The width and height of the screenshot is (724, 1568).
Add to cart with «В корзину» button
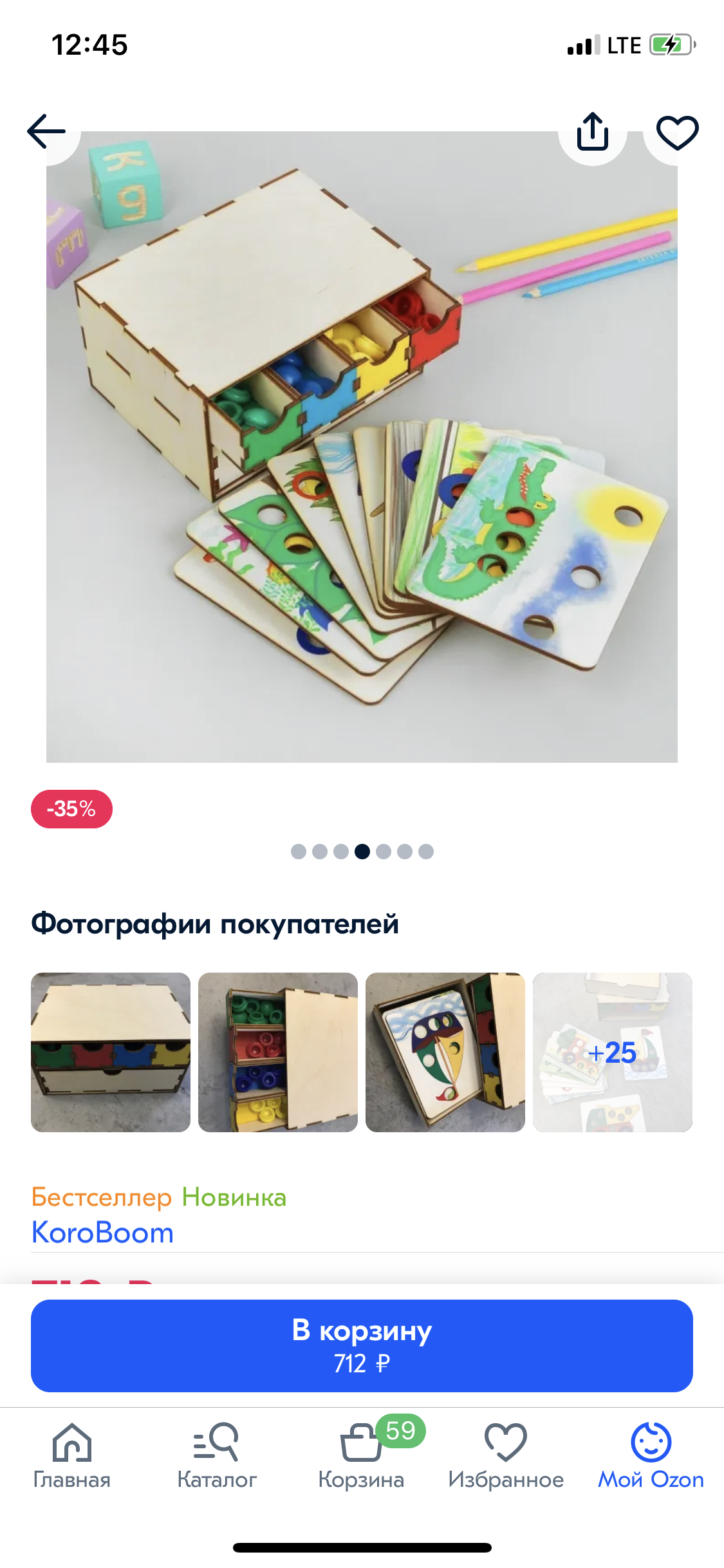(362, 1345)
